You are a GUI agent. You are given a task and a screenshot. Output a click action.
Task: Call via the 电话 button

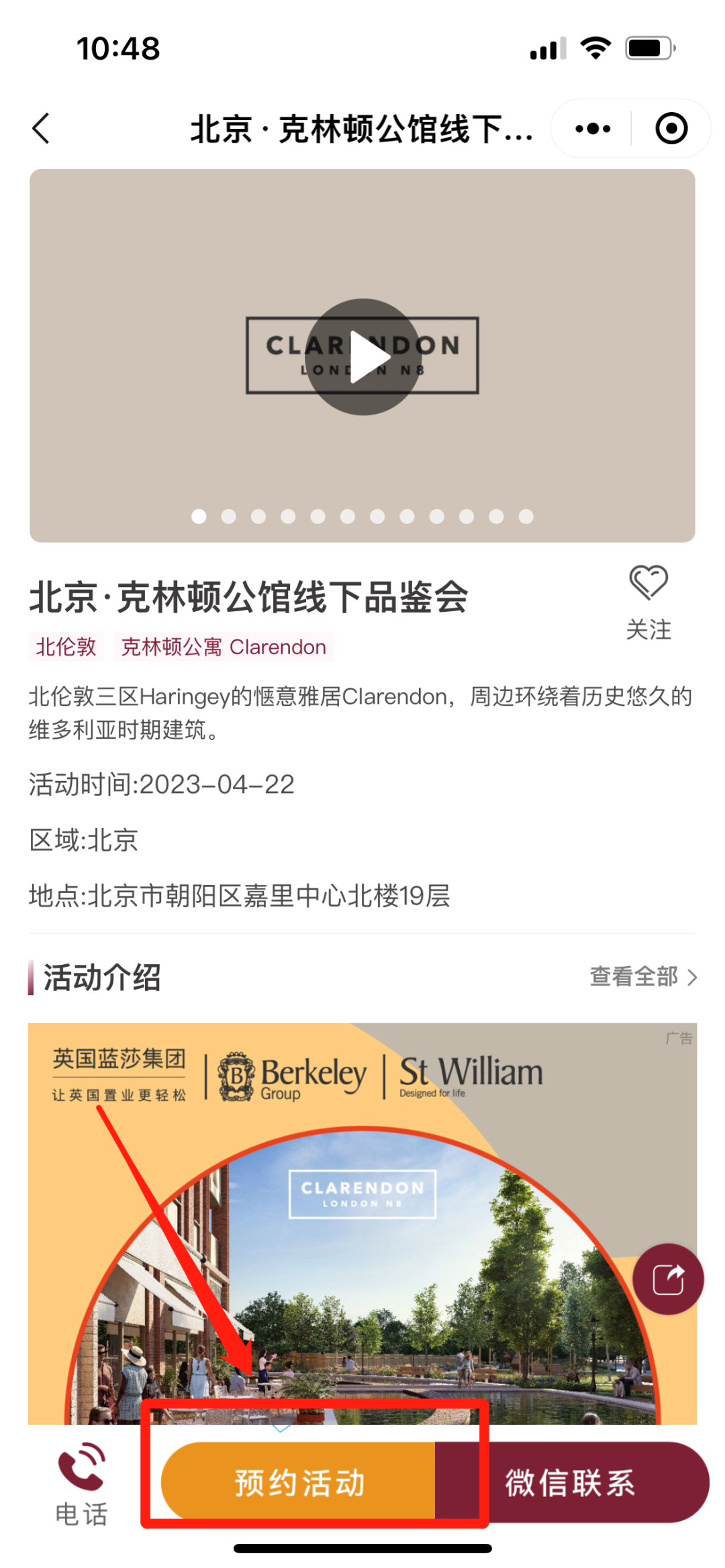(x=81, y=1483)
